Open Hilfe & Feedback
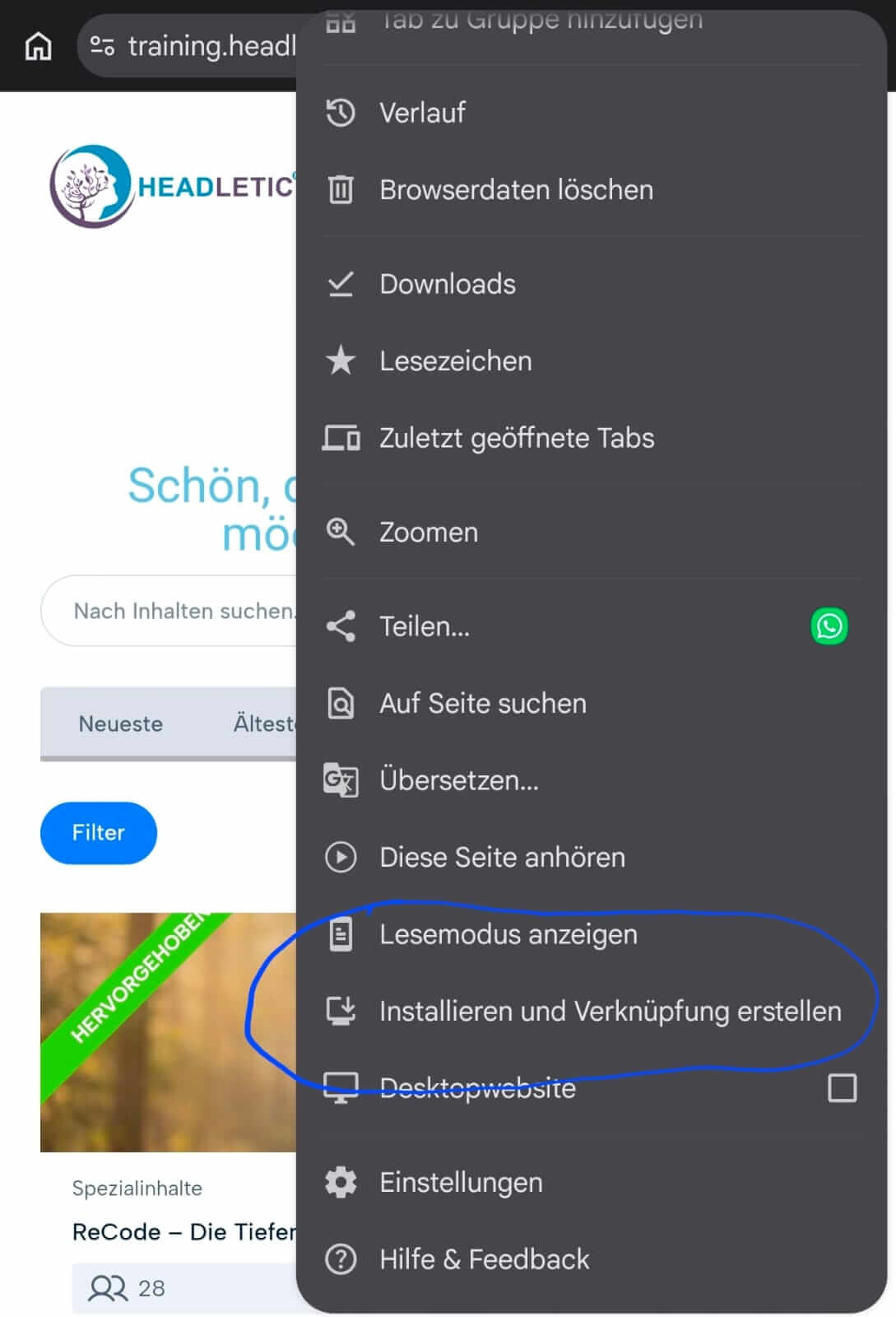Screen dimensions: 896x1317 tap(591, 1259)
